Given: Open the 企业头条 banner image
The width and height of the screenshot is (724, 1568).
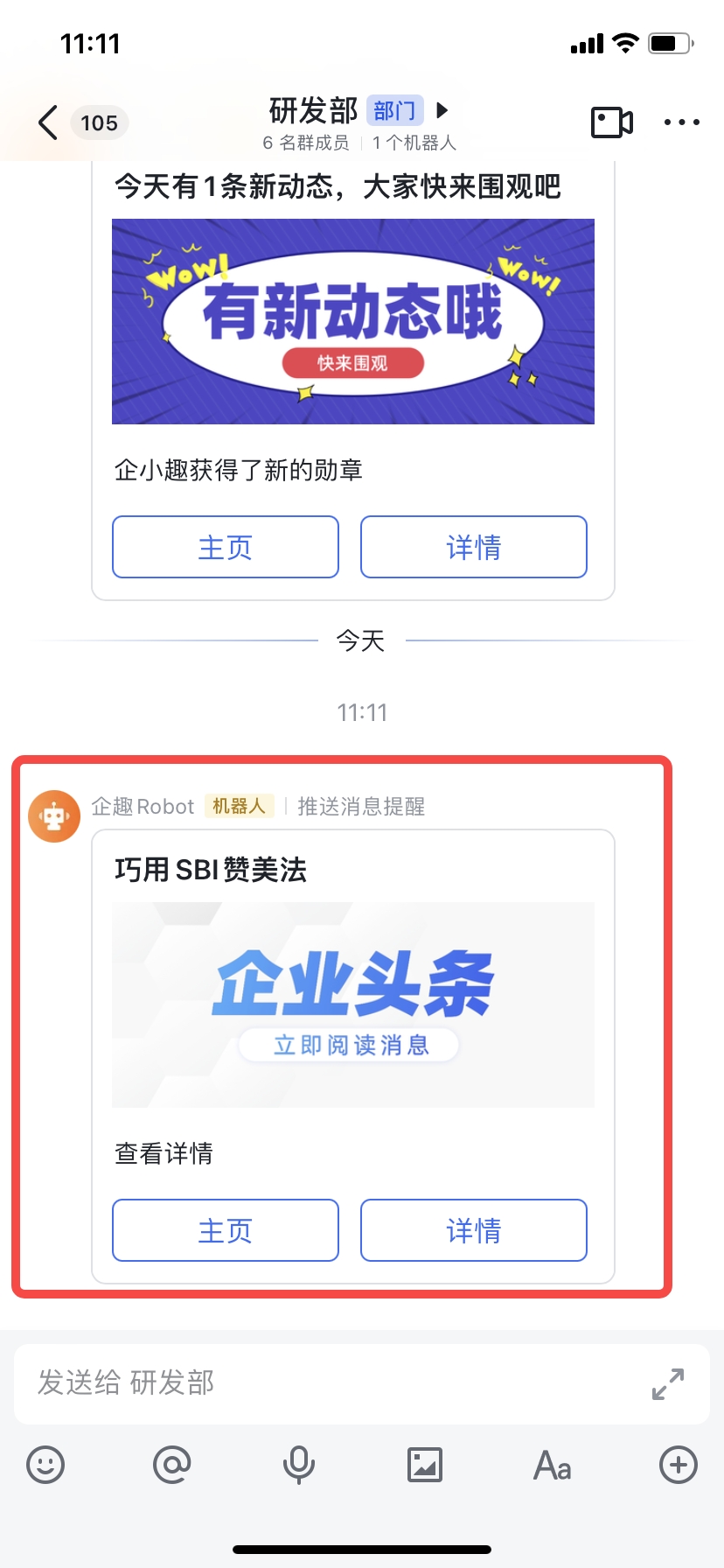Looking at the screenshot, I should pyautogui.click(x=352, y=1004).
